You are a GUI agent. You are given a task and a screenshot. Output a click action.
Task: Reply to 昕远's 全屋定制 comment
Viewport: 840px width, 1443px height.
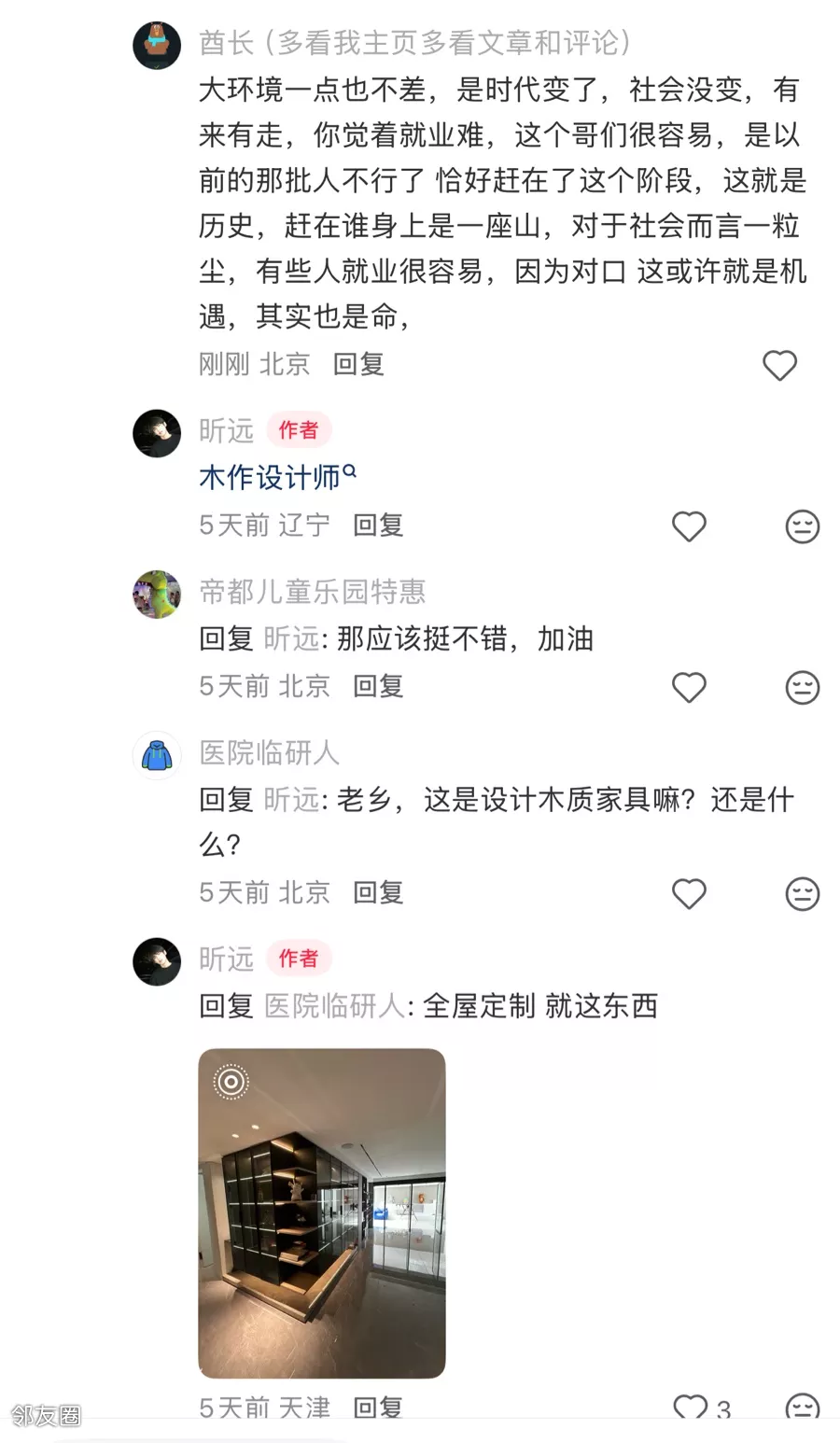pyautogui.click(x=378, y=1408)
